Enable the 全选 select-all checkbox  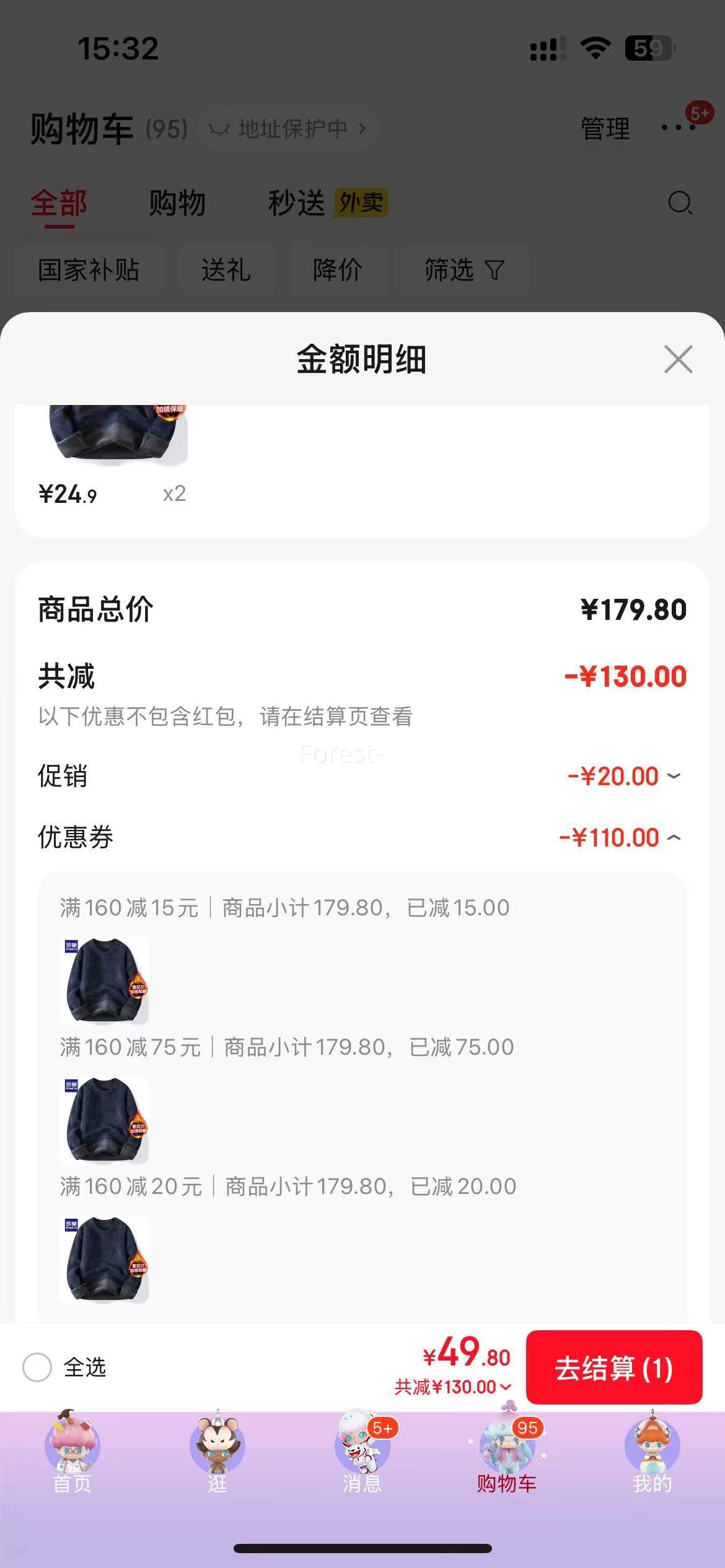[38, 1369]
